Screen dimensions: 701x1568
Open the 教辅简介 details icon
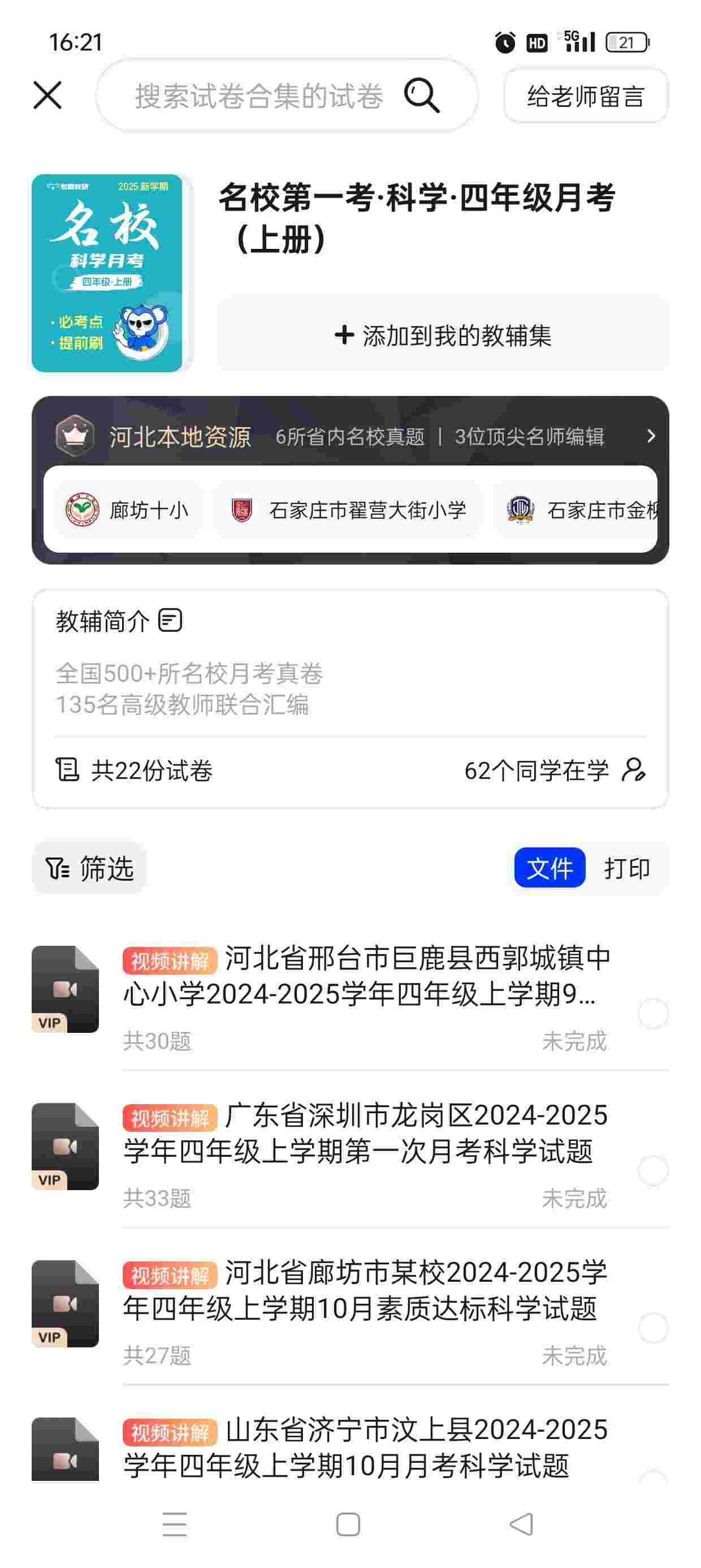click(x=170, y=621)
